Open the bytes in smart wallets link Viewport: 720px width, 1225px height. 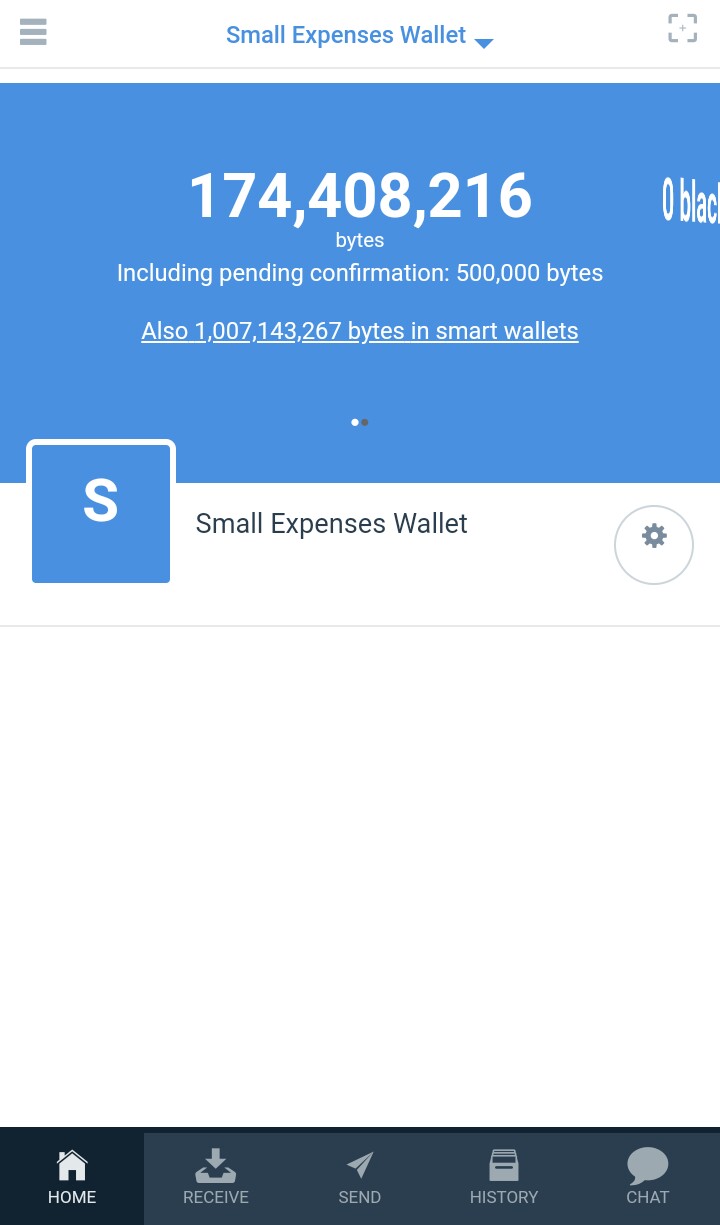[x=359, y=331]
